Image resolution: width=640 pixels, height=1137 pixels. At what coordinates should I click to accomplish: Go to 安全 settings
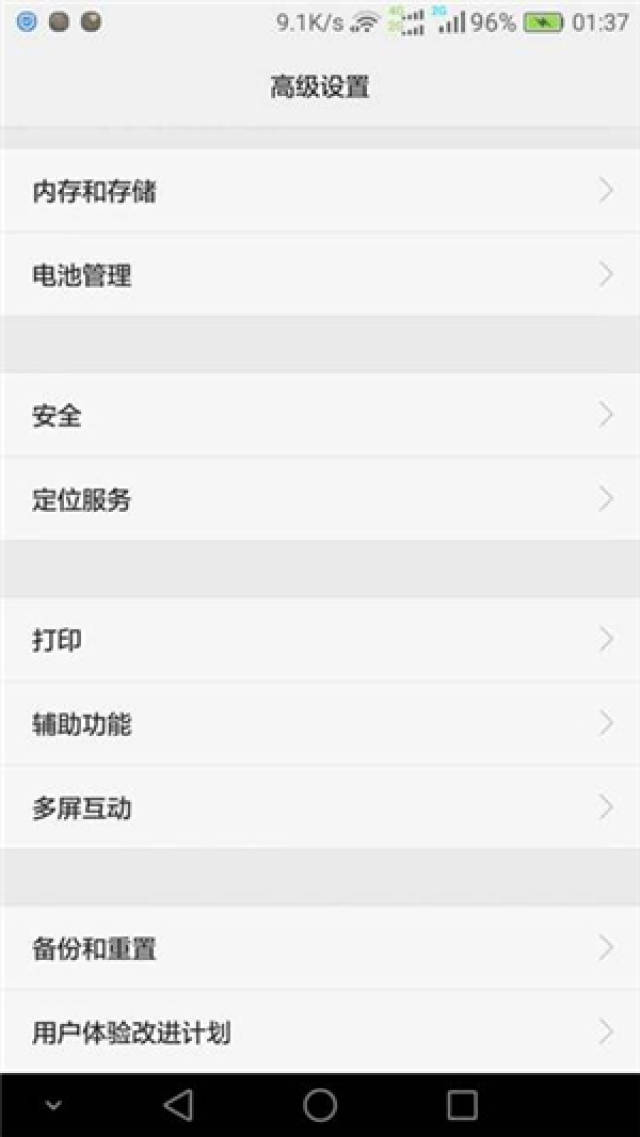[320, 415]
